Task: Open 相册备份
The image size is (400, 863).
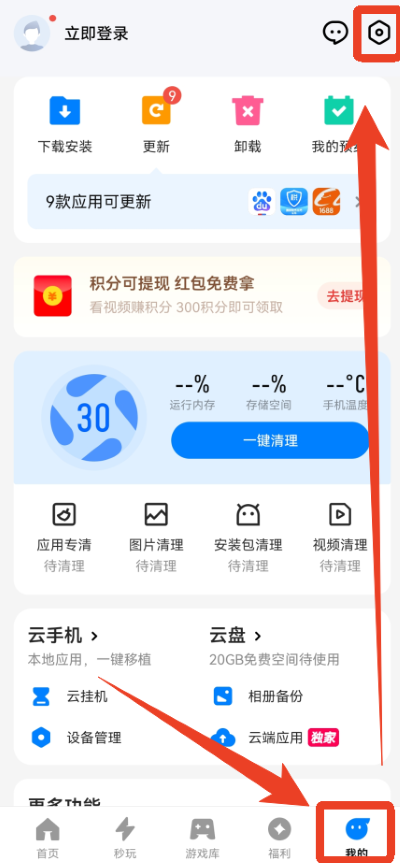Action: (x=258, y=697)
